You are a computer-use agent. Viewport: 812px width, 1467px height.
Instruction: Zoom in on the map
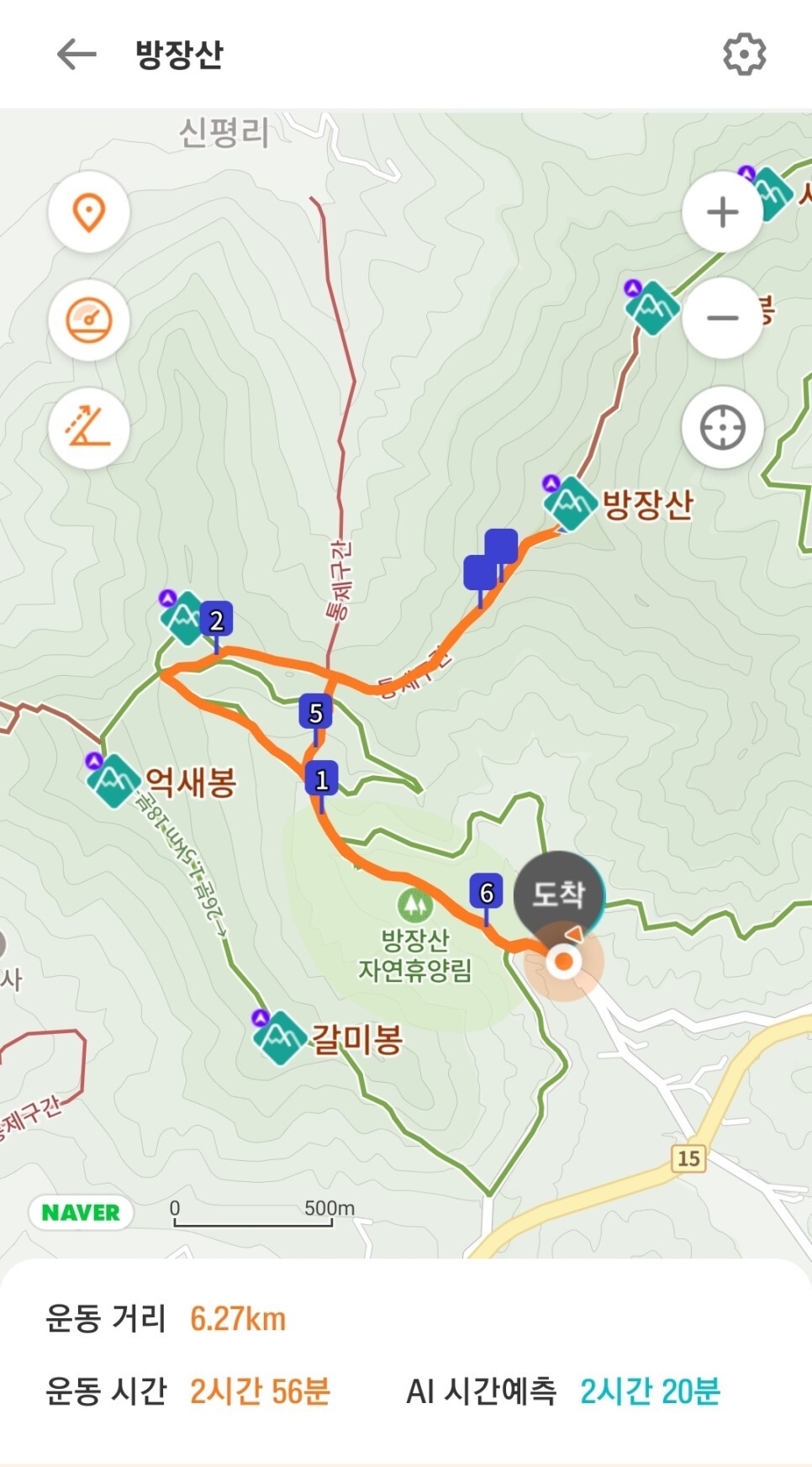tap(723, 212)
